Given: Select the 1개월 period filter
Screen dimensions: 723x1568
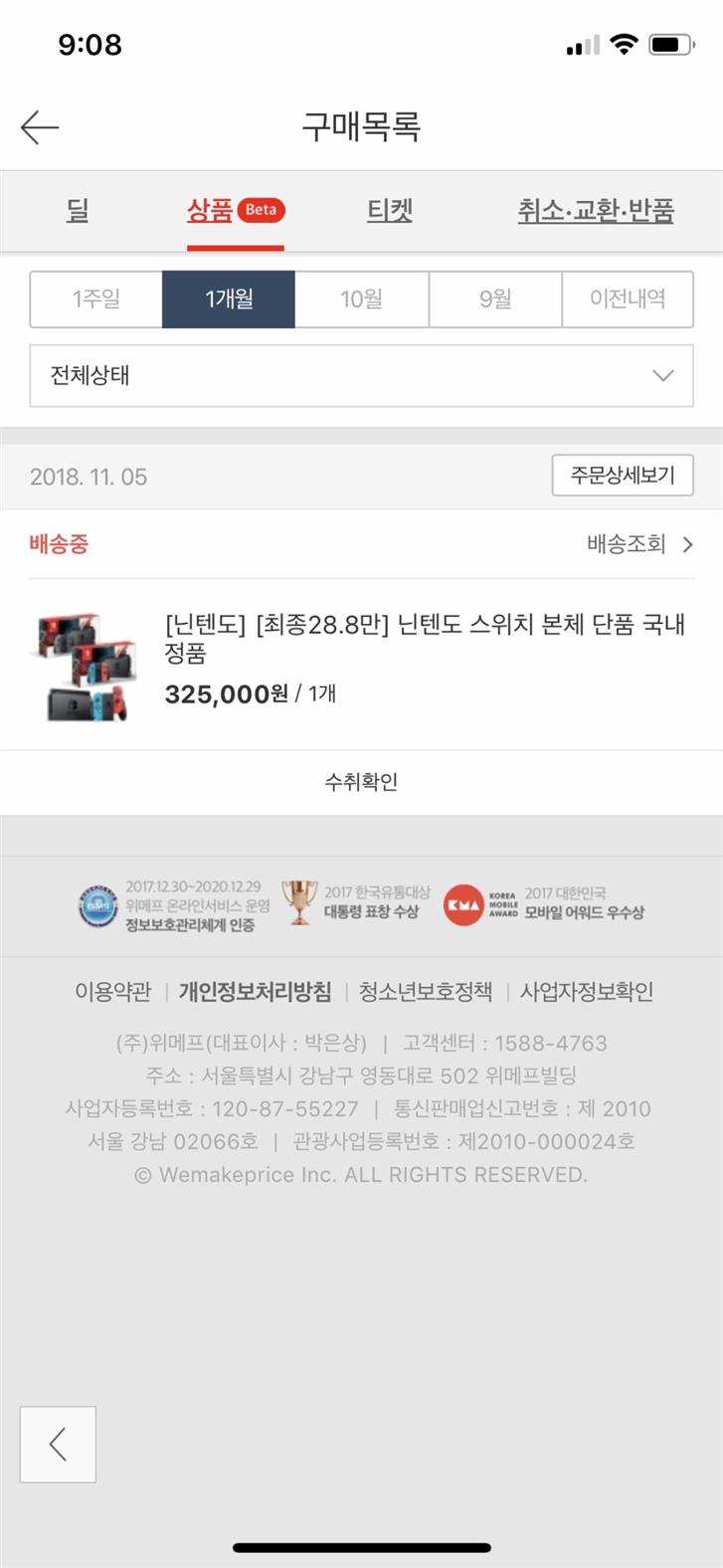Looking at the screenshot, I should (x=229, y=298).
